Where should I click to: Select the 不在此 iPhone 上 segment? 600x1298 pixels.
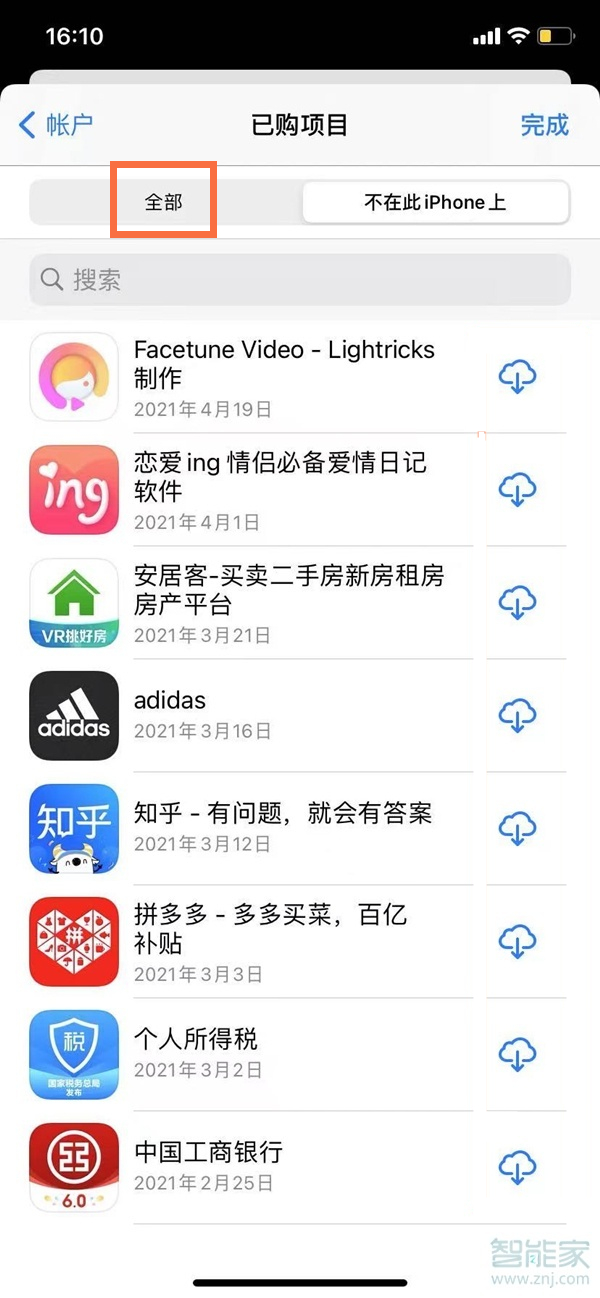435,202
